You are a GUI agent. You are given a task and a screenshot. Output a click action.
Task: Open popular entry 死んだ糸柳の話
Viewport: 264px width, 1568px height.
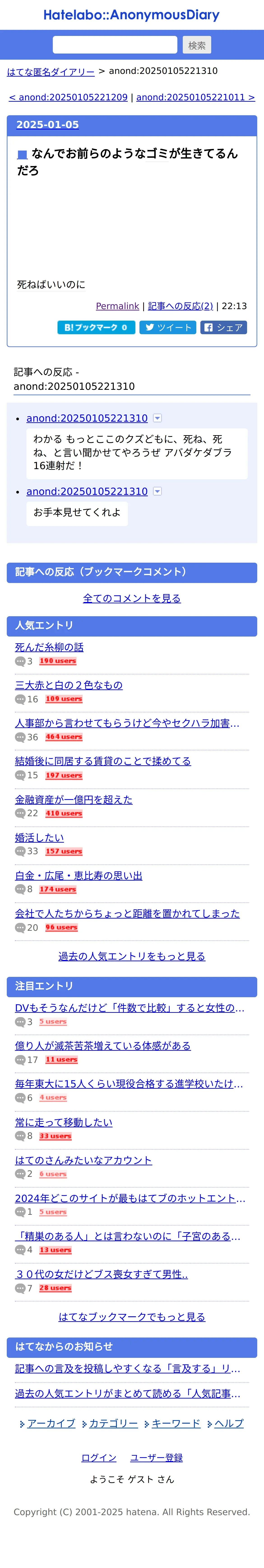49,647
